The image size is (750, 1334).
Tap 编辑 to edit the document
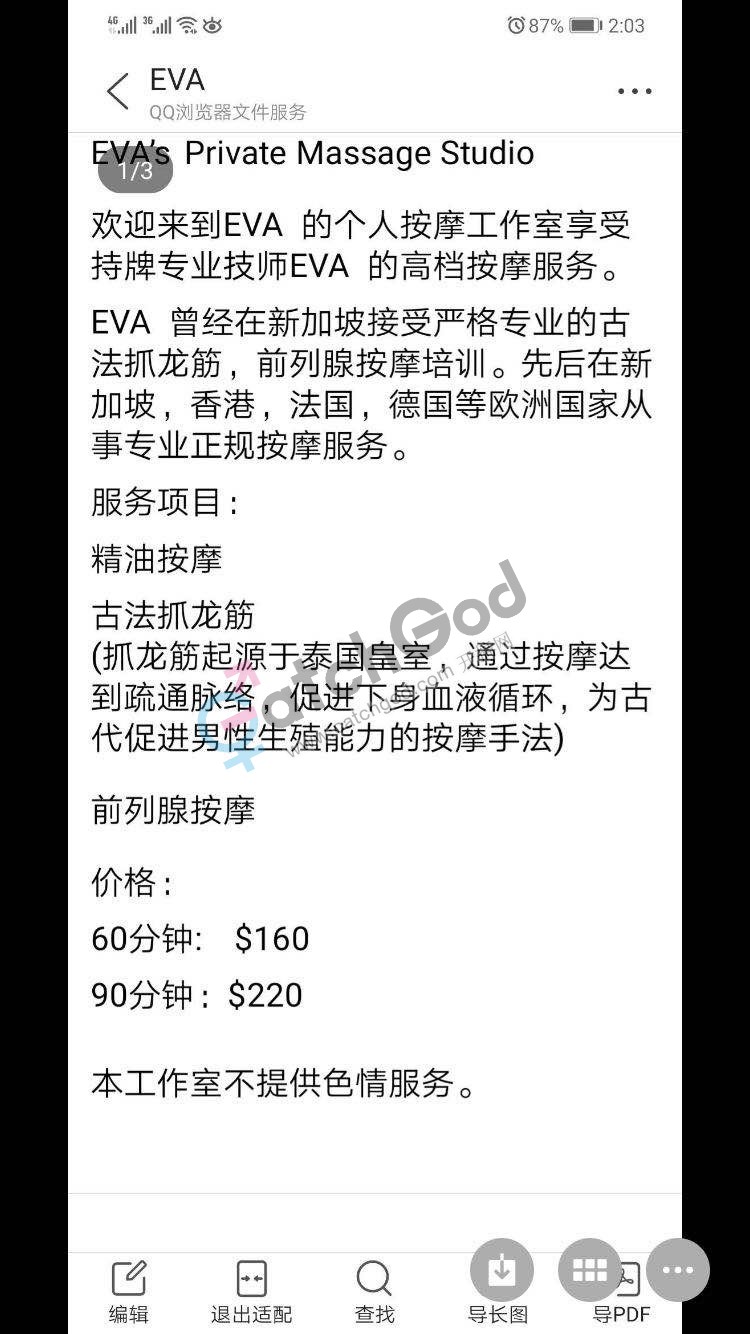coord(129,1290)
